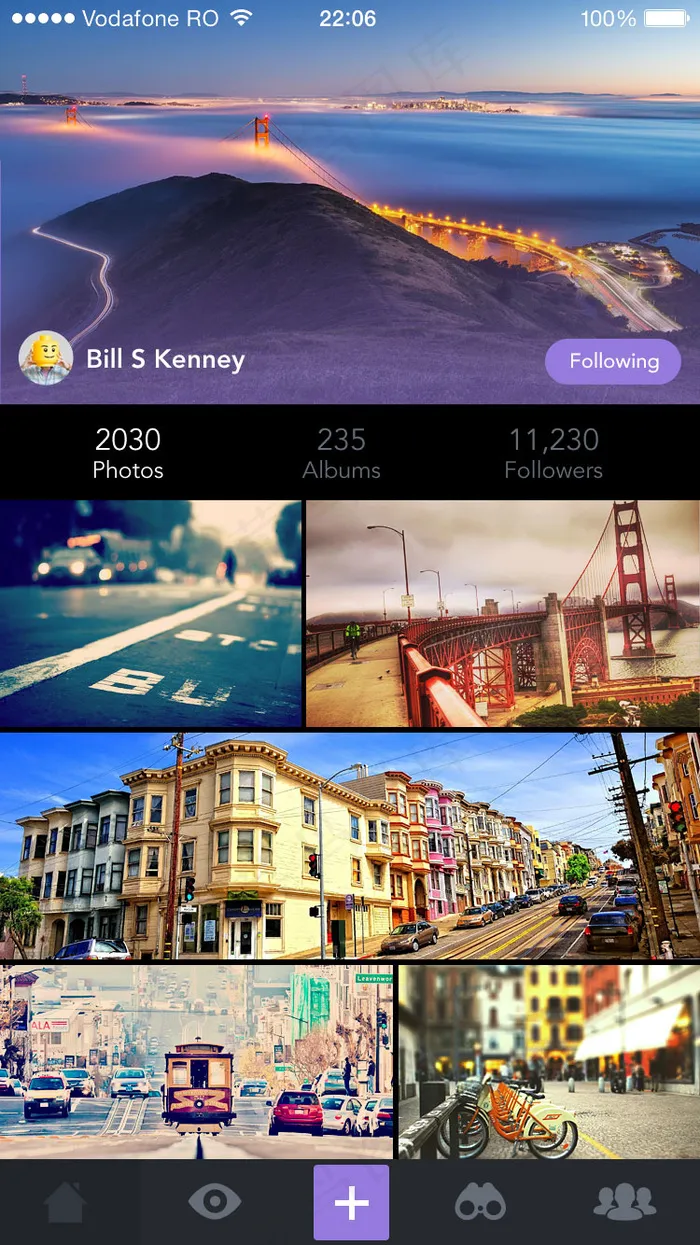Switch to the Albums tab
Image resolution: width=700 pixels, height=1245 pixels.
pyautogui.click(x=341, y=453)
